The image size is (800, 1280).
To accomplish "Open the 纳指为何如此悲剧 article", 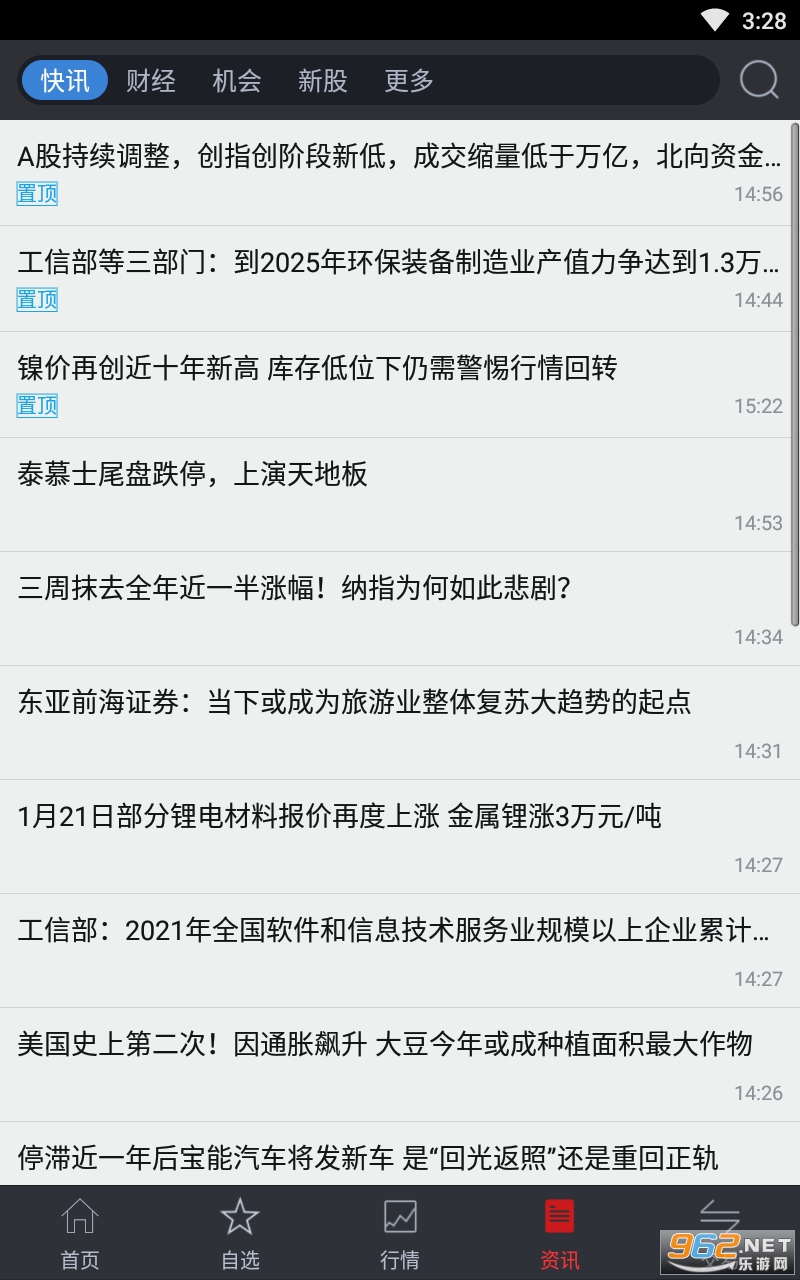I will [295, 589].
